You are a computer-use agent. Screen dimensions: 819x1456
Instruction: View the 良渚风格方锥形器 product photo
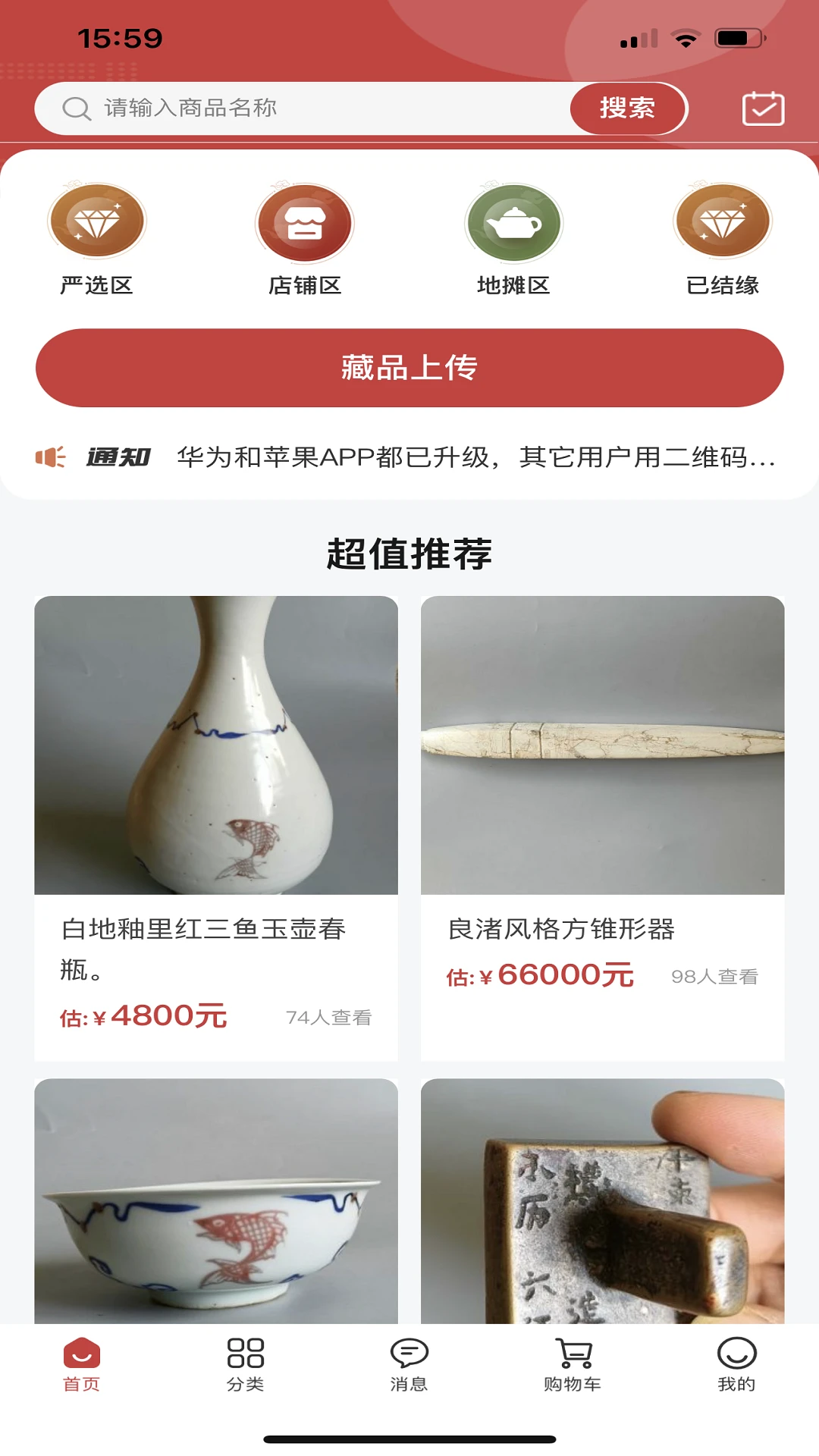point(601,747)
